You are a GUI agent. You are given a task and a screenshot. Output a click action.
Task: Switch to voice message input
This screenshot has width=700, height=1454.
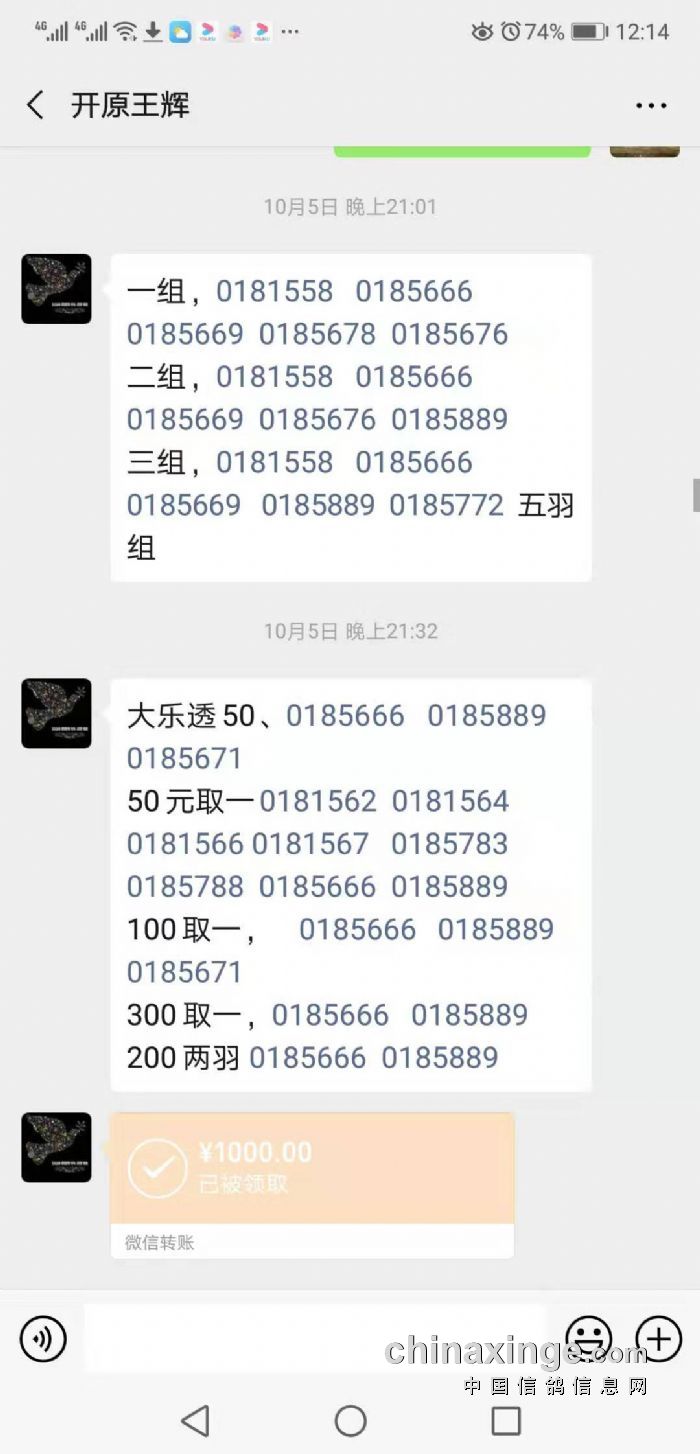pos(43,1339)
